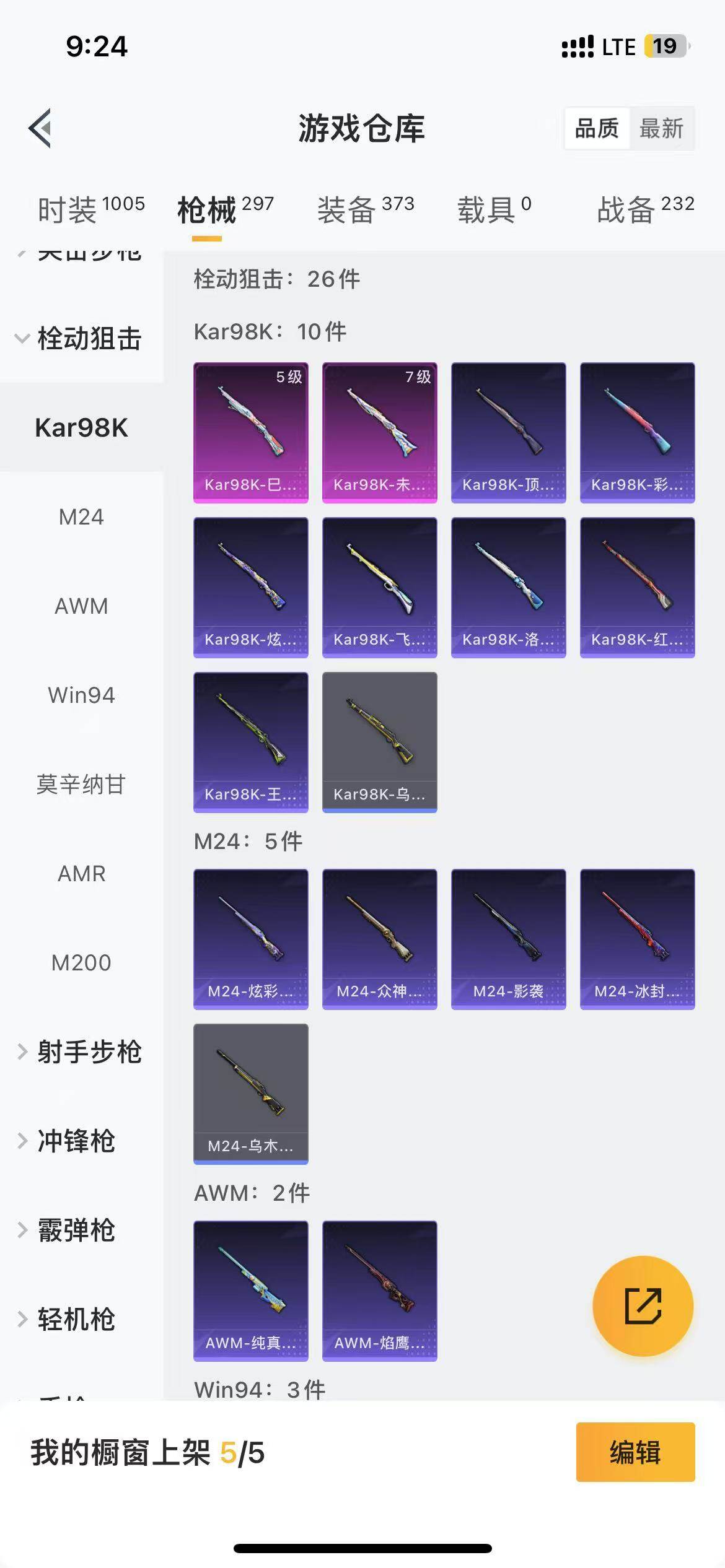Image resolution: width=725 pixels, height=1568 pixels.
Task: View the AWM-纯真 skin
Action: pos(250,1291)
